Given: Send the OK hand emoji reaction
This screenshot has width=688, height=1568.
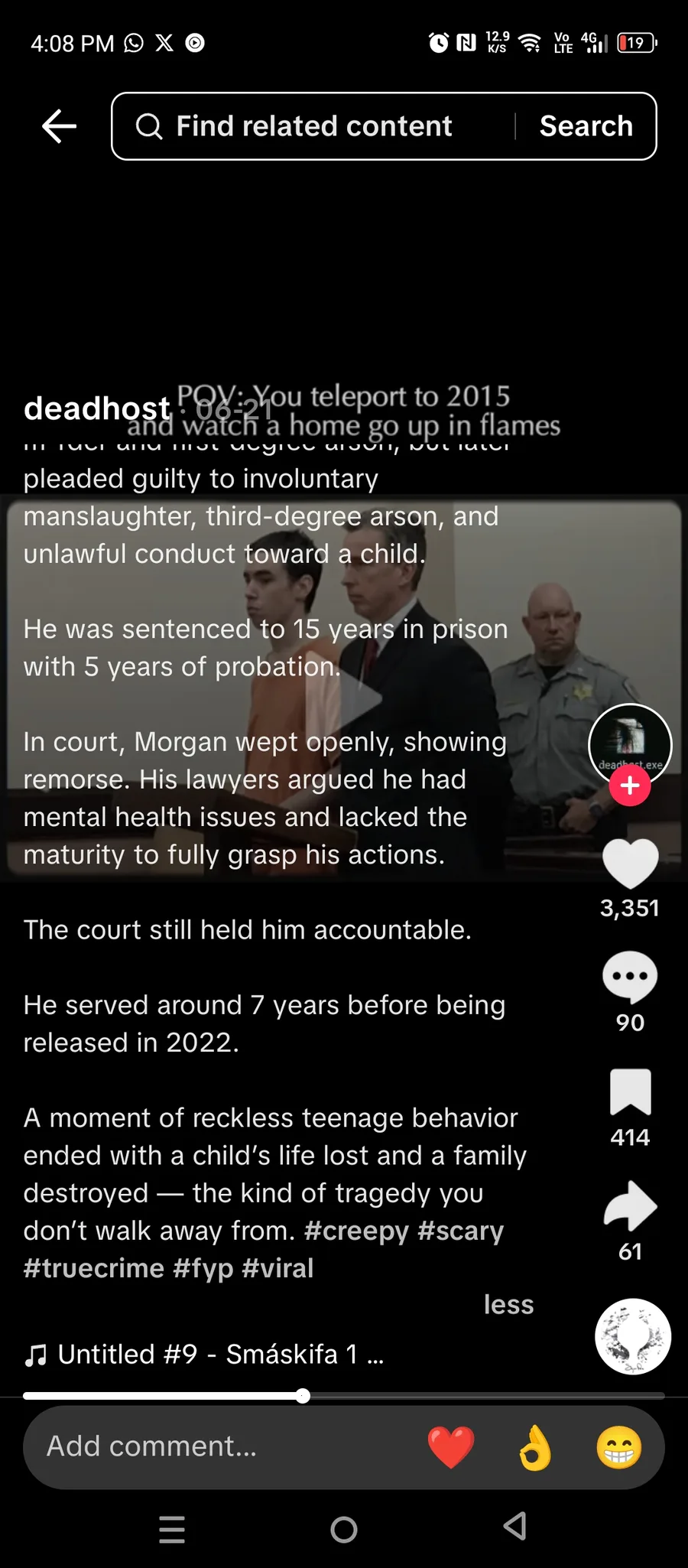Looking at the screenshot, I should click(x=535, y=1447).
